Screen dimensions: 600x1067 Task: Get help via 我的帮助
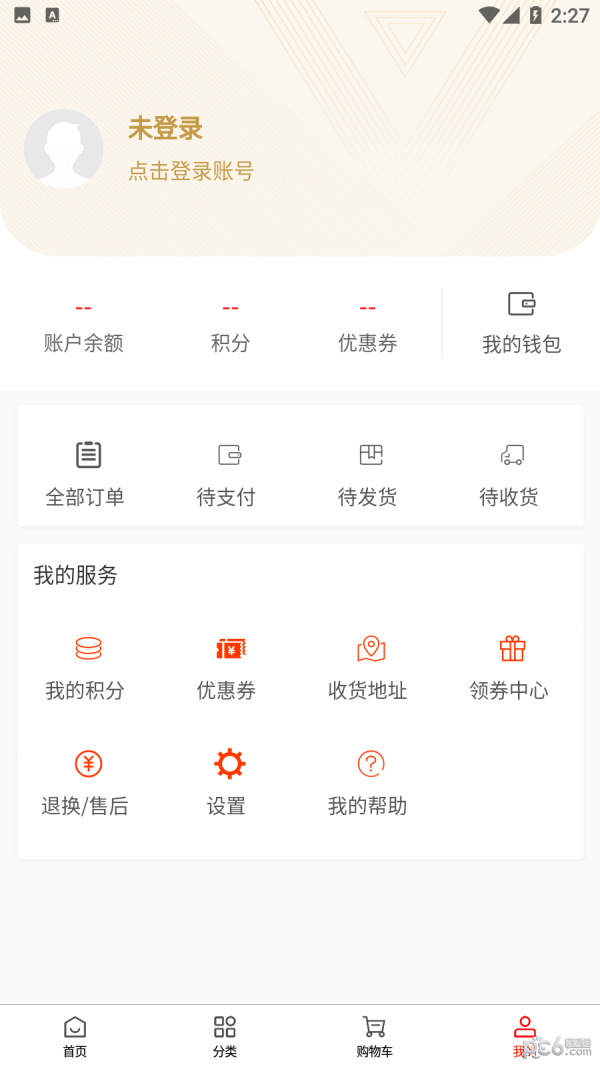point(368,783)
